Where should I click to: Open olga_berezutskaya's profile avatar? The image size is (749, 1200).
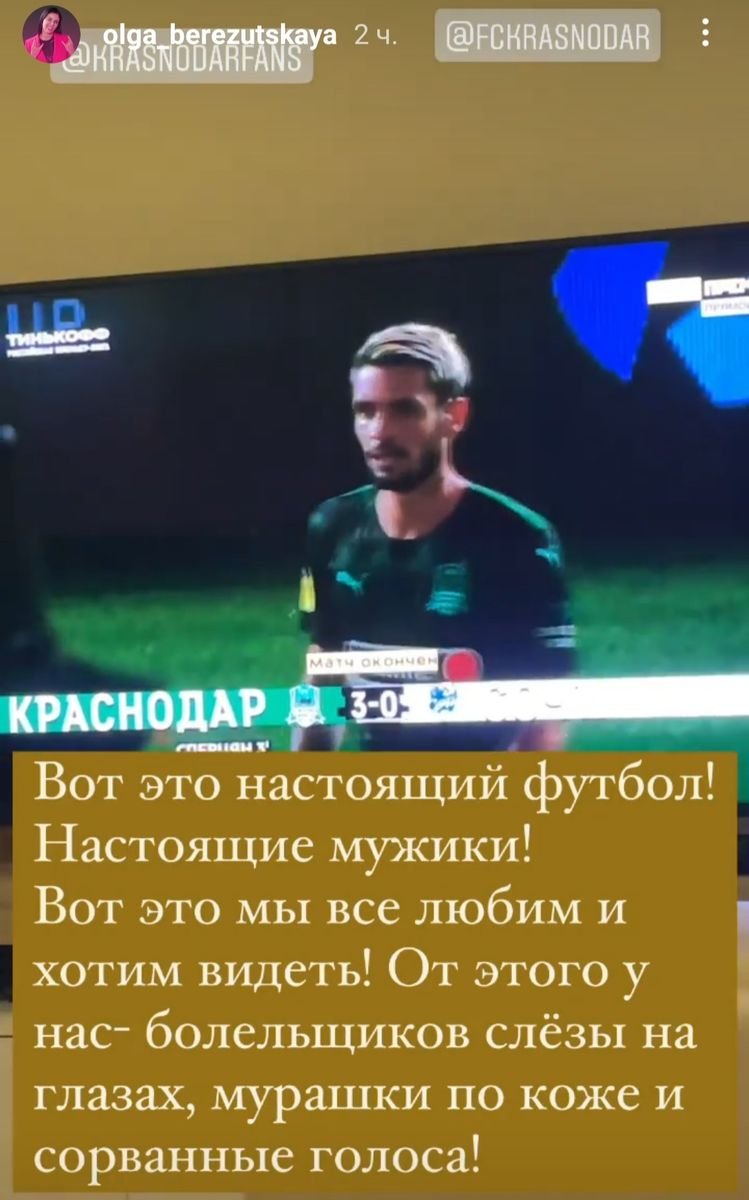(50, 36)
